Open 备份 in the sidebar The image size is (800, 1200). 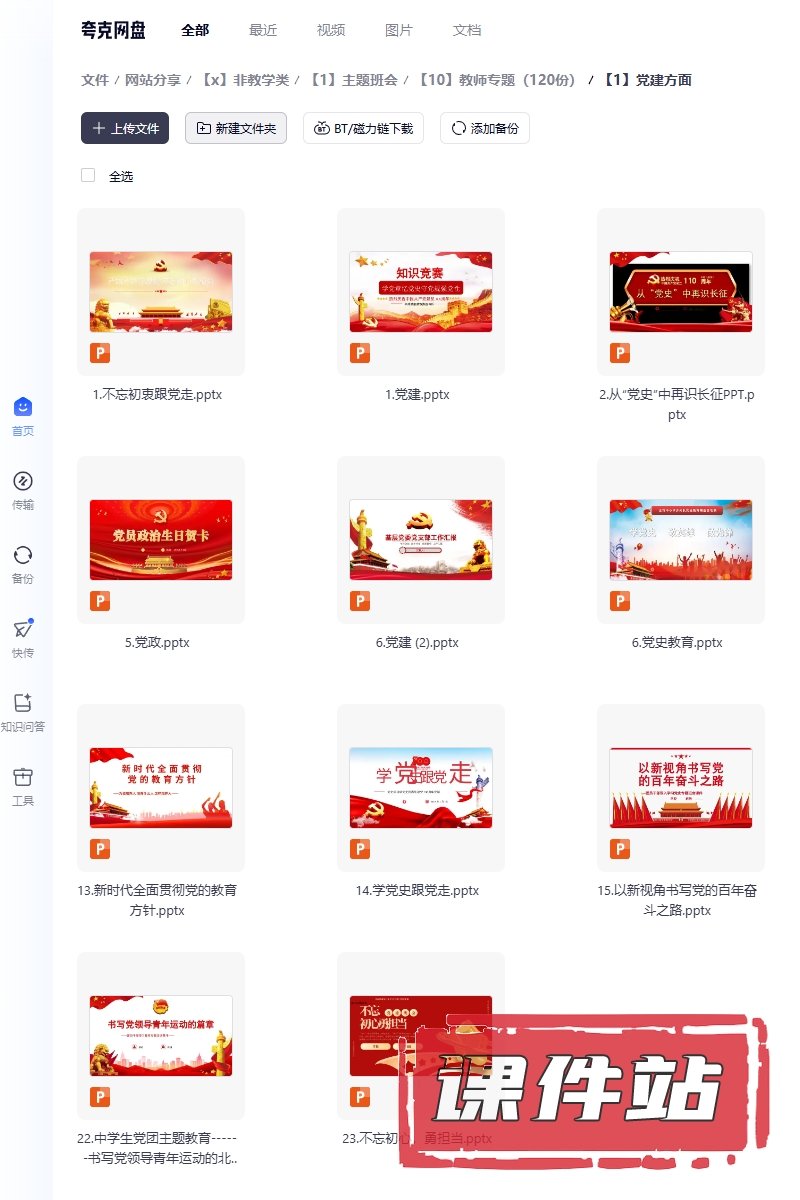pyautogui.click(x=23, y=564)
